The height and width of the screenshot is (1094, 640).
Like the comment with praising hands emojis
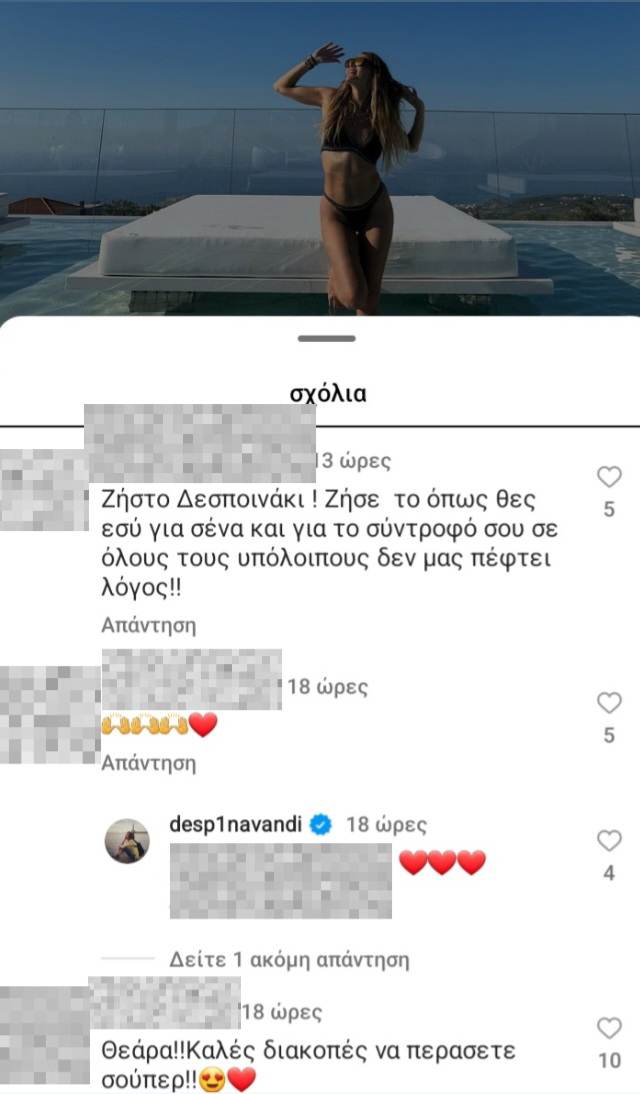point(609,703)
